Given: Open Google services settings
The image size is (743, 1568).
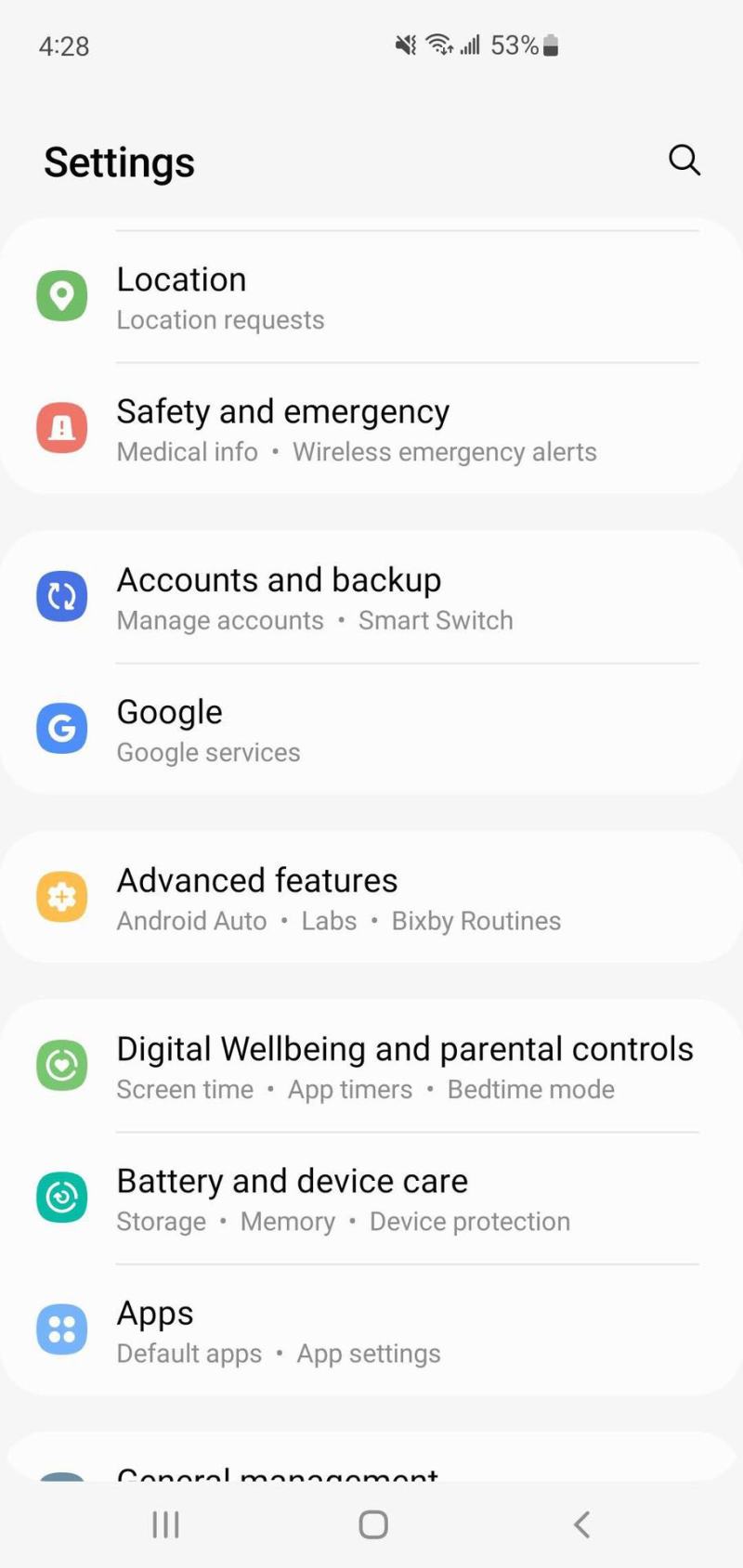Looking at the screenshot, I should tap(371, 730).
